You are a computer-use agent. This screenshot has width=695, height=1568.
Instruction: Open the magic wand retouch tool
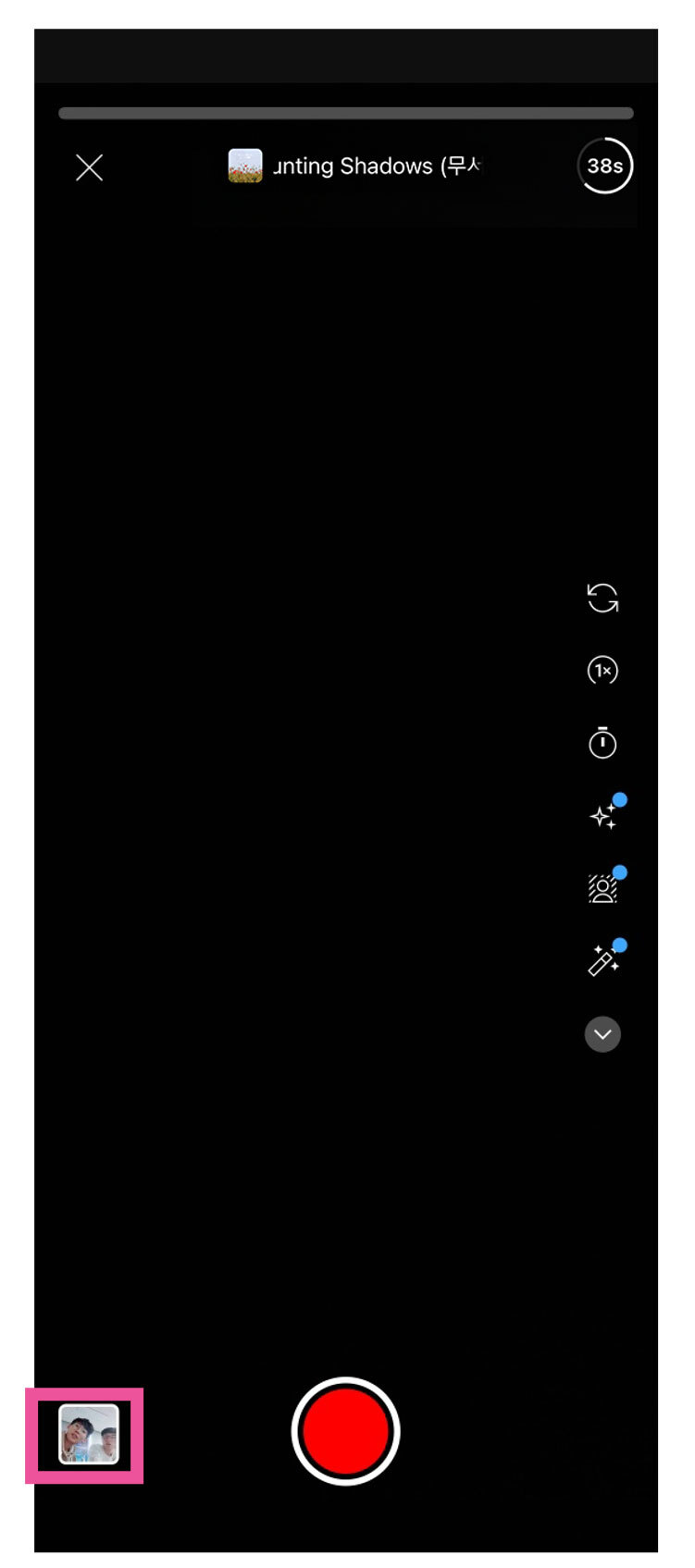[x=603, y=960]
